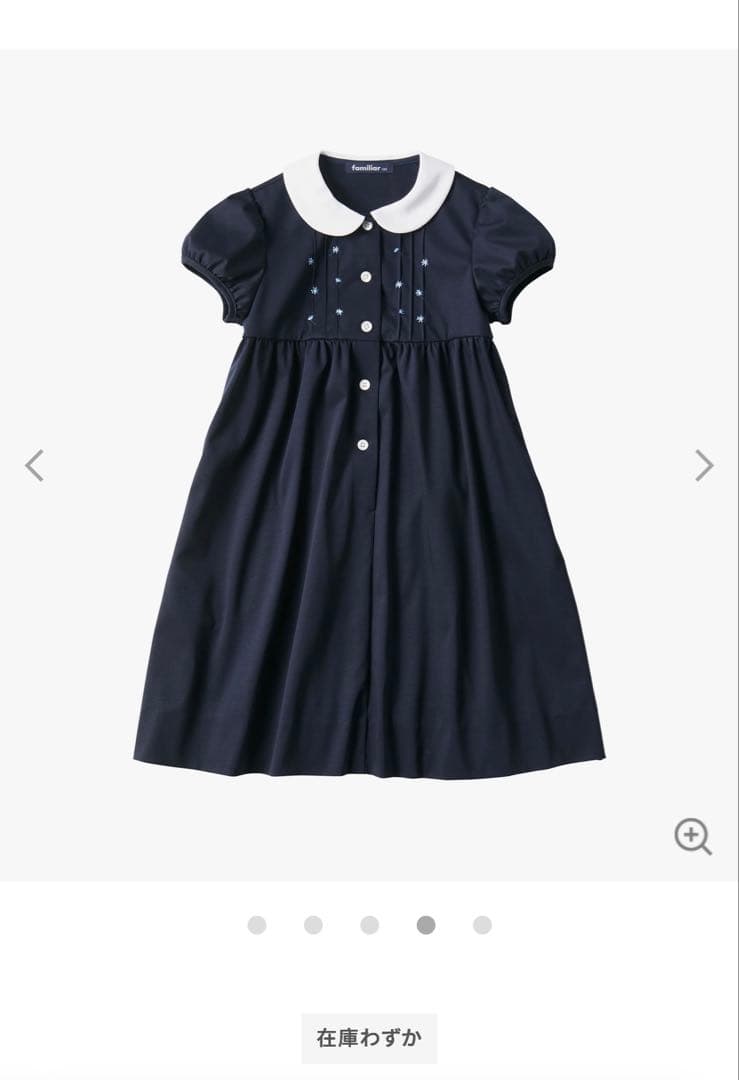The width and height of the screenshot is (739, 1080).
Task: Select the second image indicator dot
Action: (x=313, y=925)
